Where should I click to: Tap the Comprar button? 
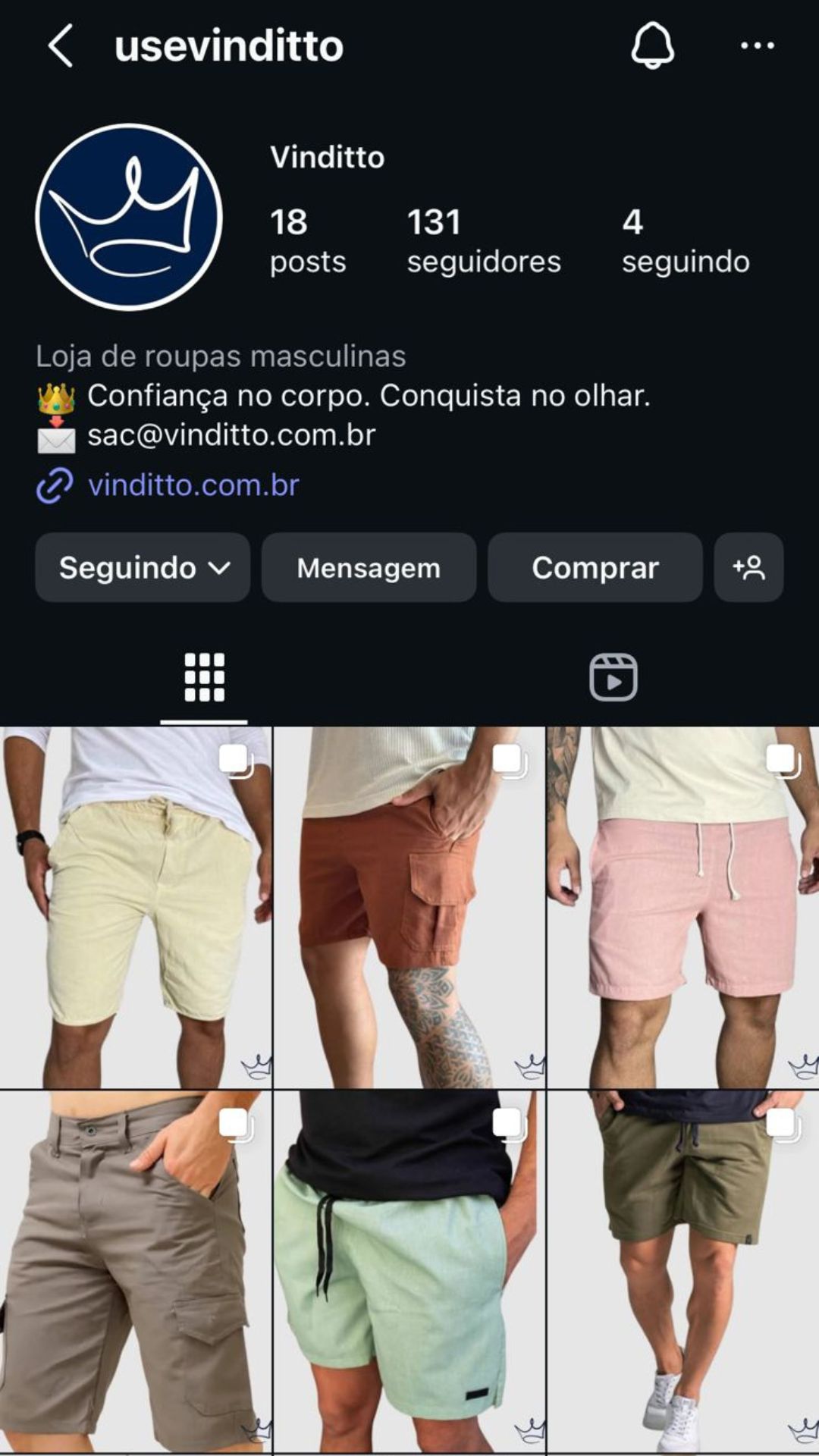click(595, 568)
